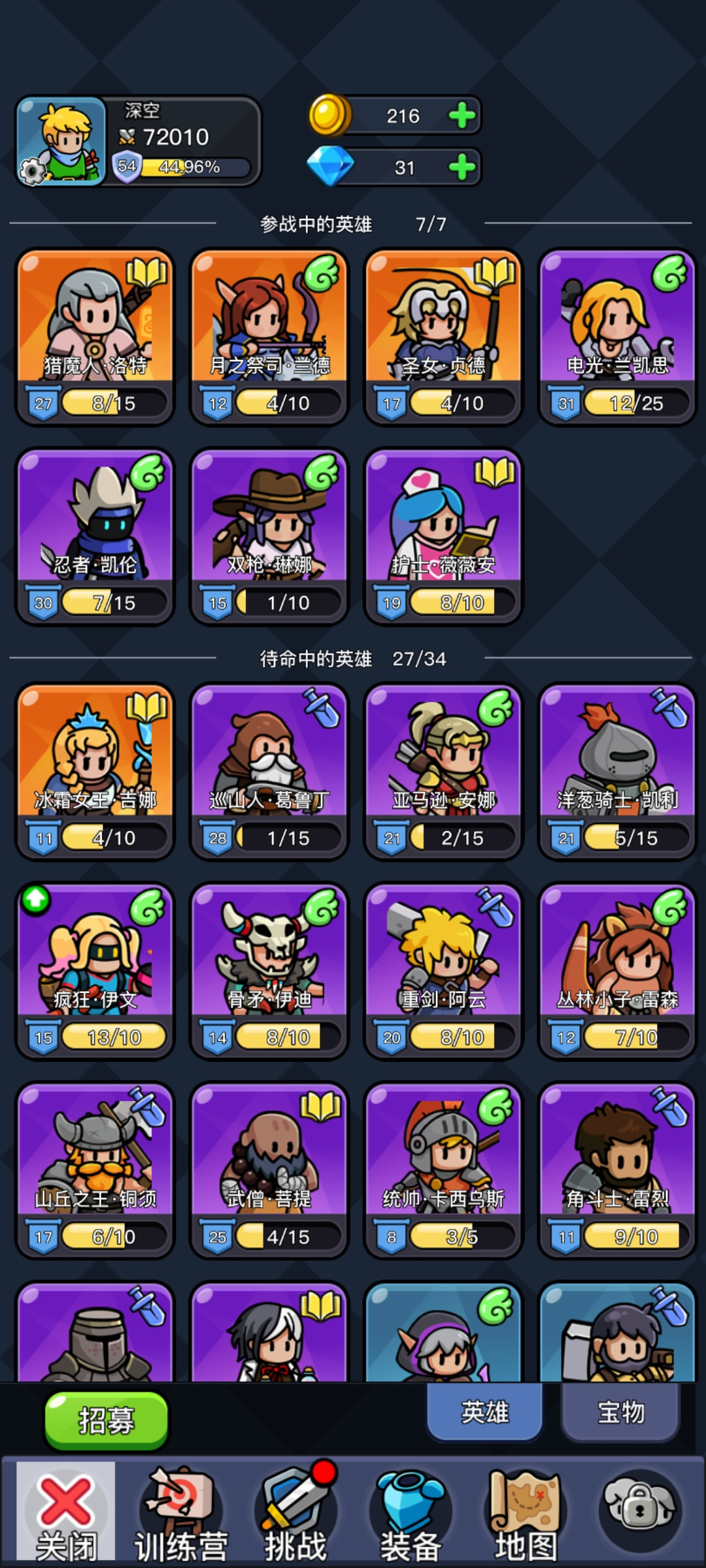The width and height of the screenshot is (706, 1568).
Task: Select the 英雄 tab
Action: (484, 1413)
